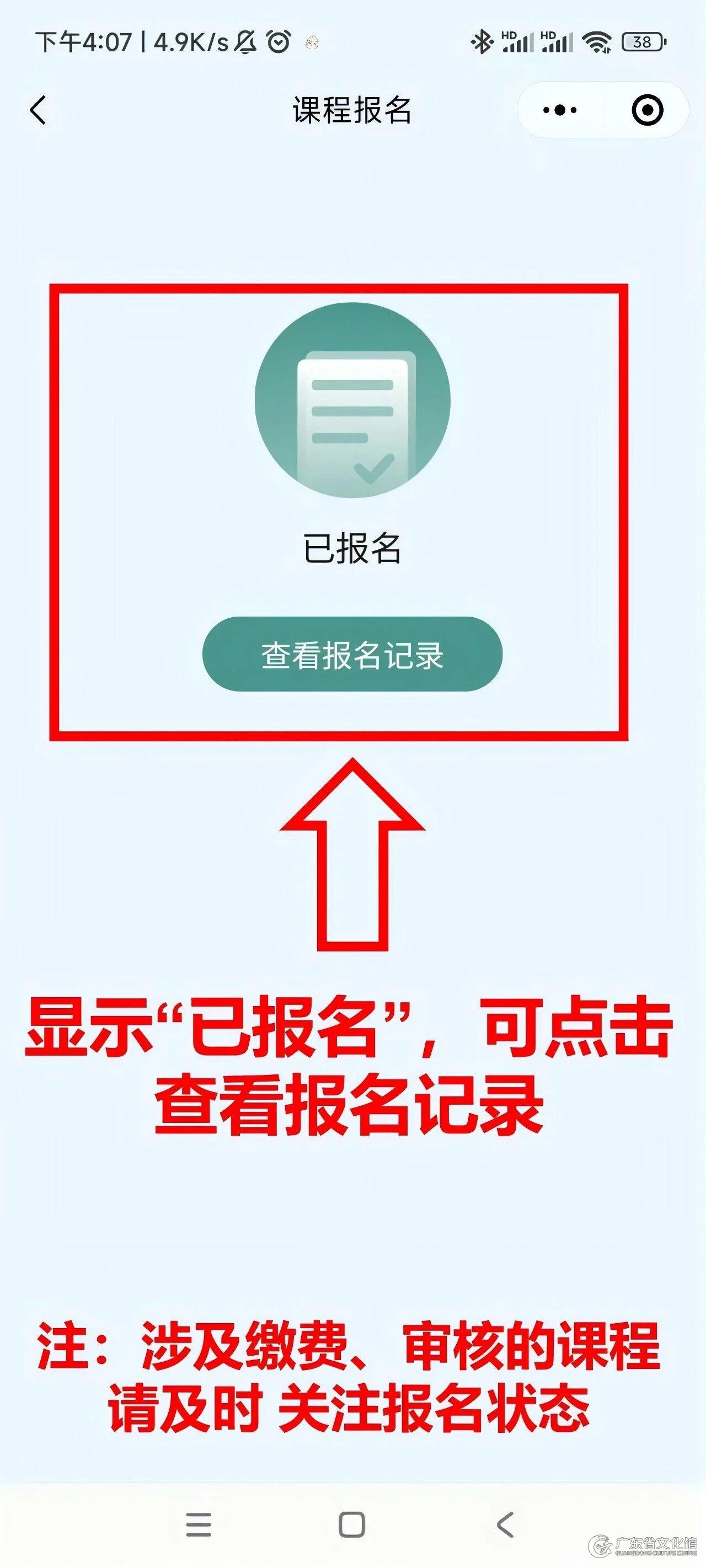This screenshot has height=1568, width=706.
Task: Go back from the 课程报名 page
Action: coord(38,110)
